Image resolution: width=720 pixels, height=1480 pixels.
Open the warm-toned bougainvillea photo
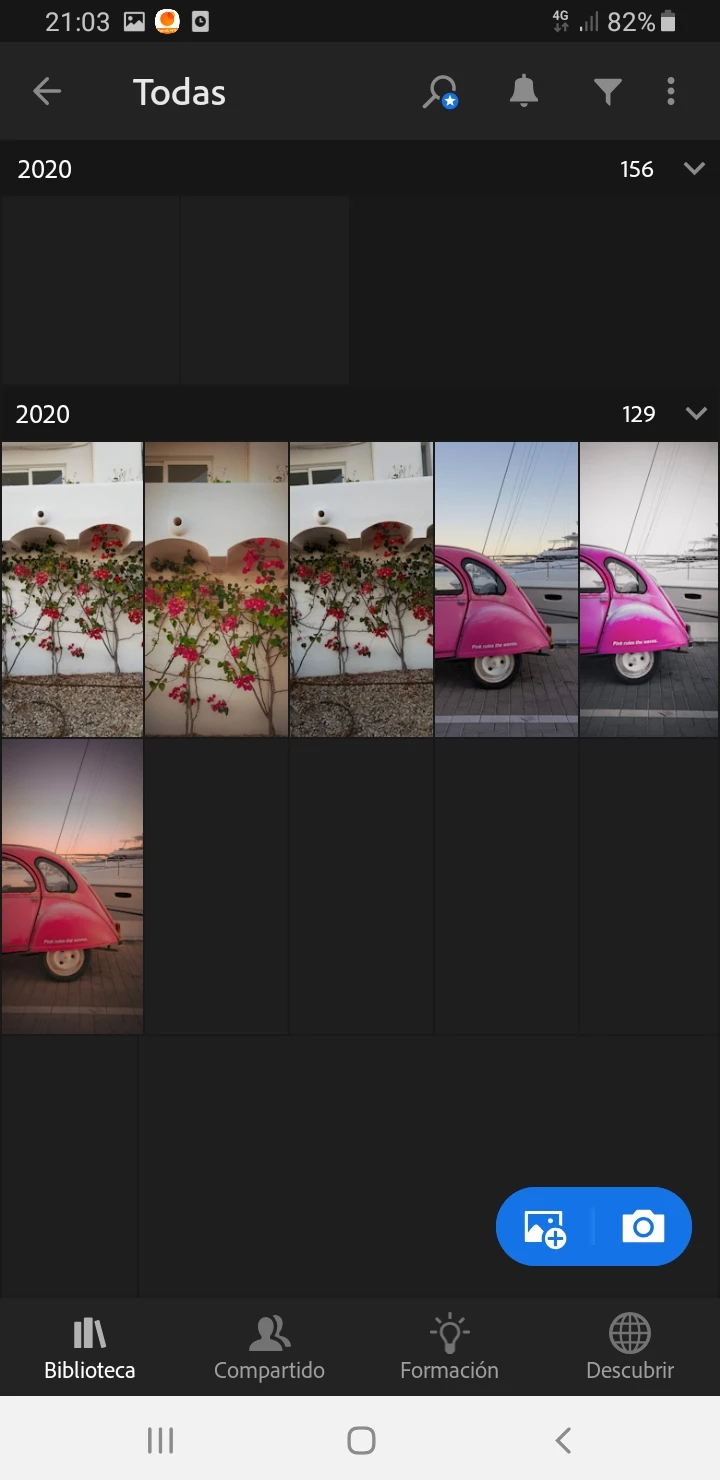click(x=216, y=589)
